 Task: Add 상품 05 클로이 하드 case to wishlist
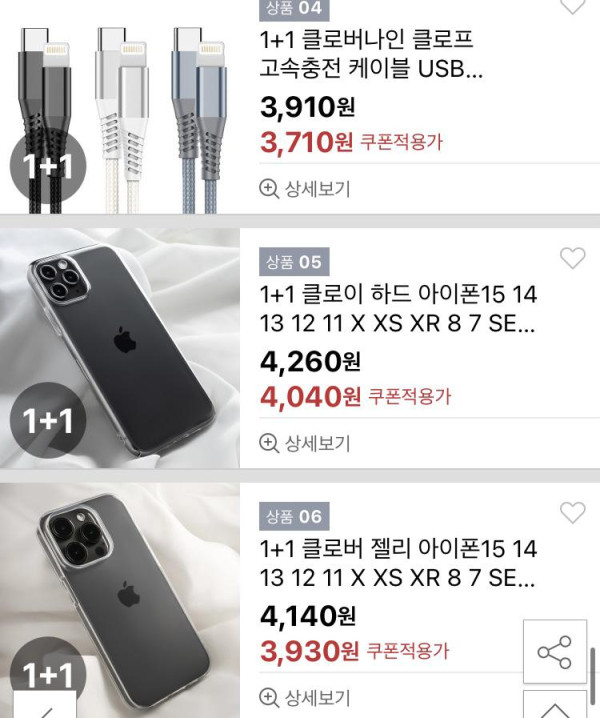coord(572,258)
